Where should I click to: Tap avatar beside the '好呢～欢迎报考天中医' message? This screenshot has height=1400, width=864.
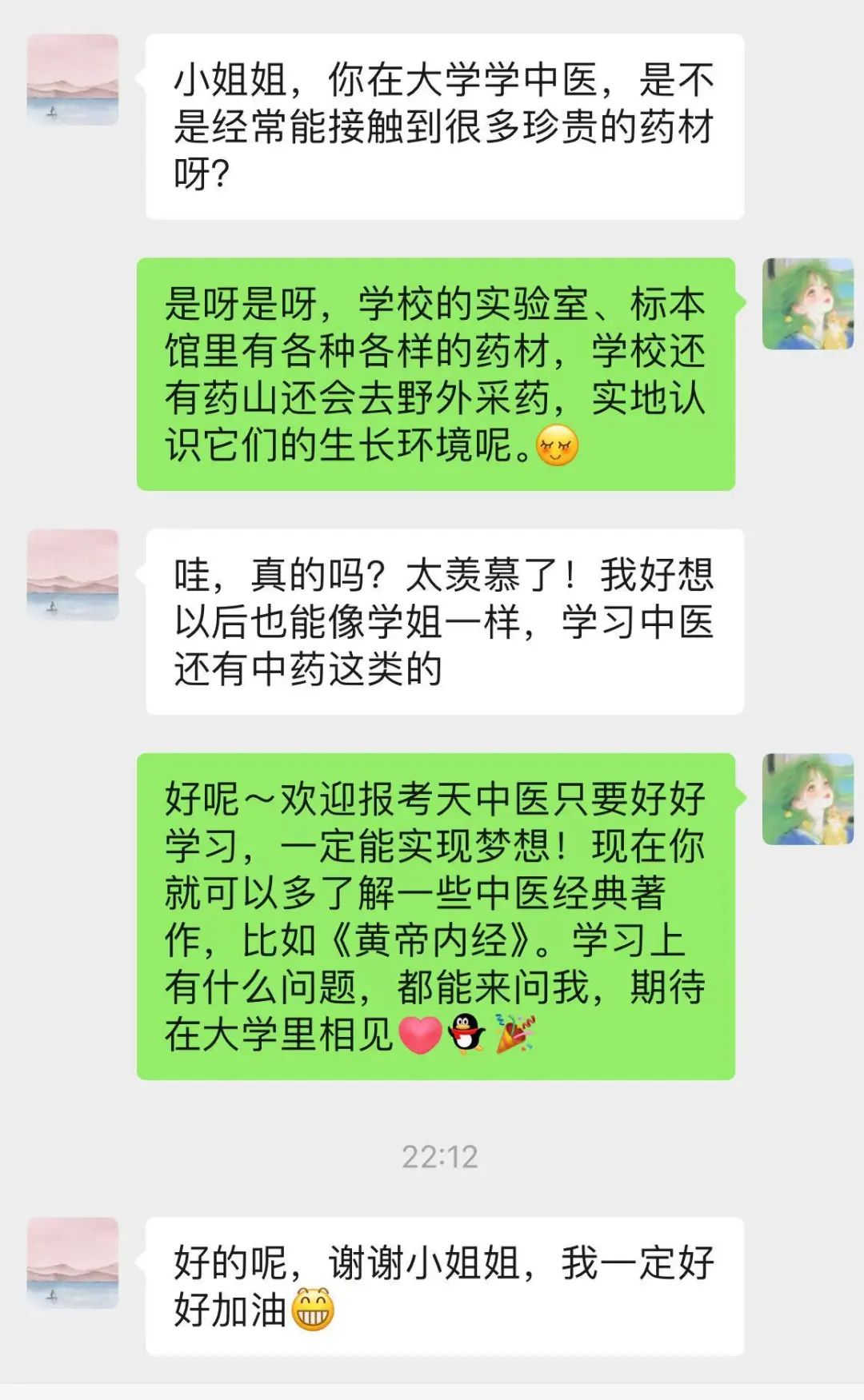pos(807,799)
